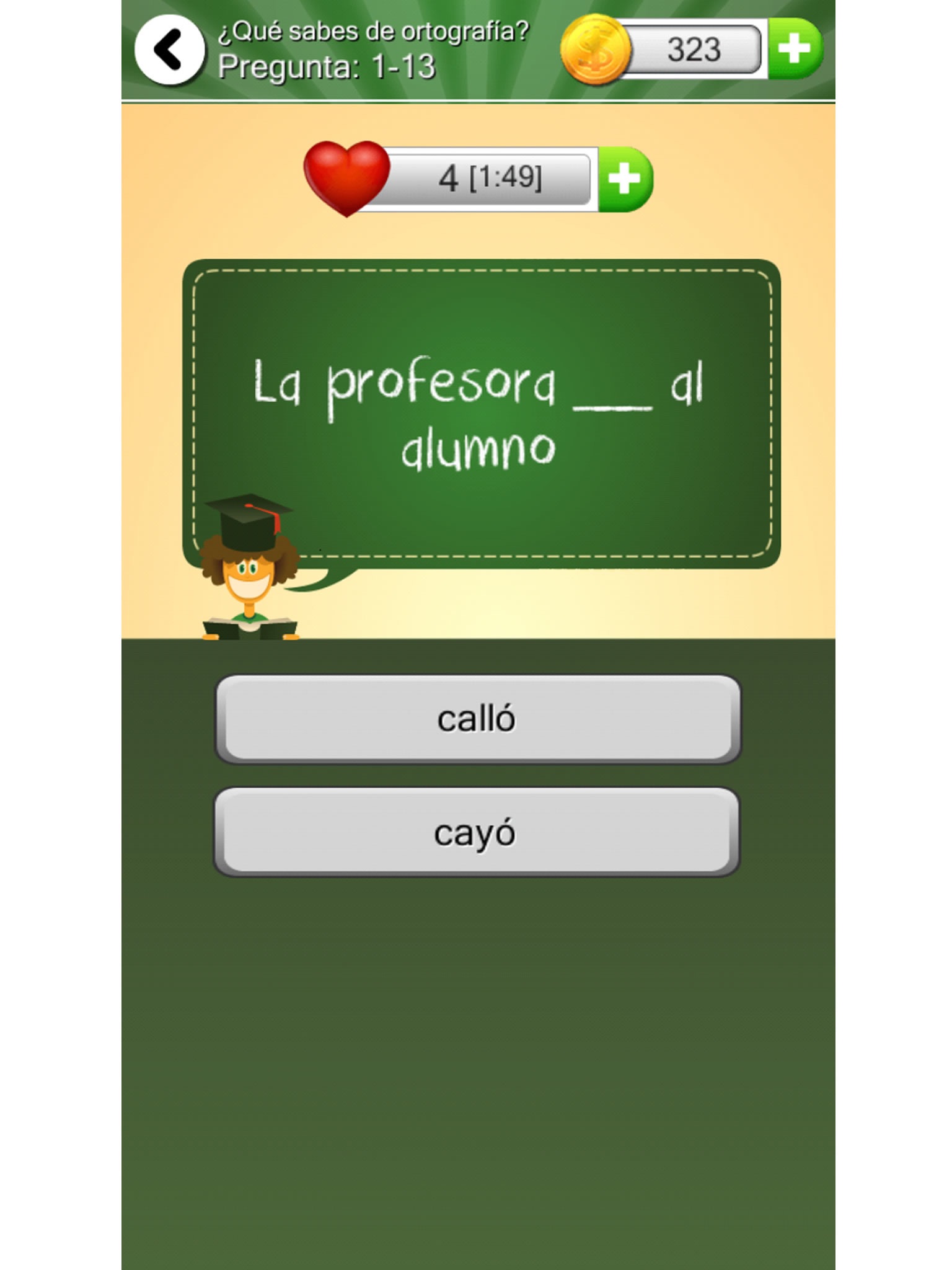Viewport: 952px width, 1270px height.
Task: Go back using the arrow button
Action: click(169, 50)
